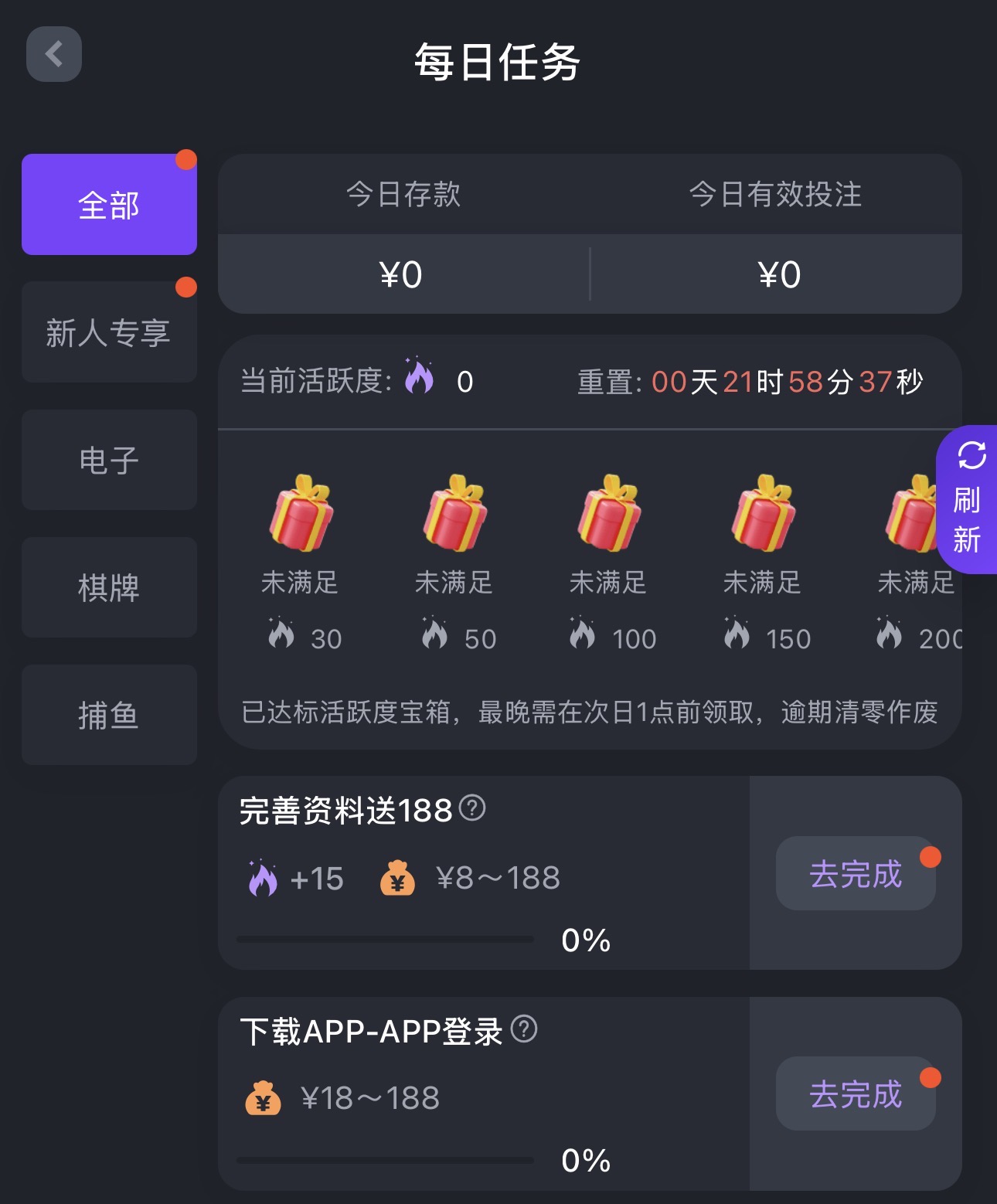This screenshot has height=1204, width=997.
Task: Open help icon next to 下载APP-APP登录
Action: 524,1029
